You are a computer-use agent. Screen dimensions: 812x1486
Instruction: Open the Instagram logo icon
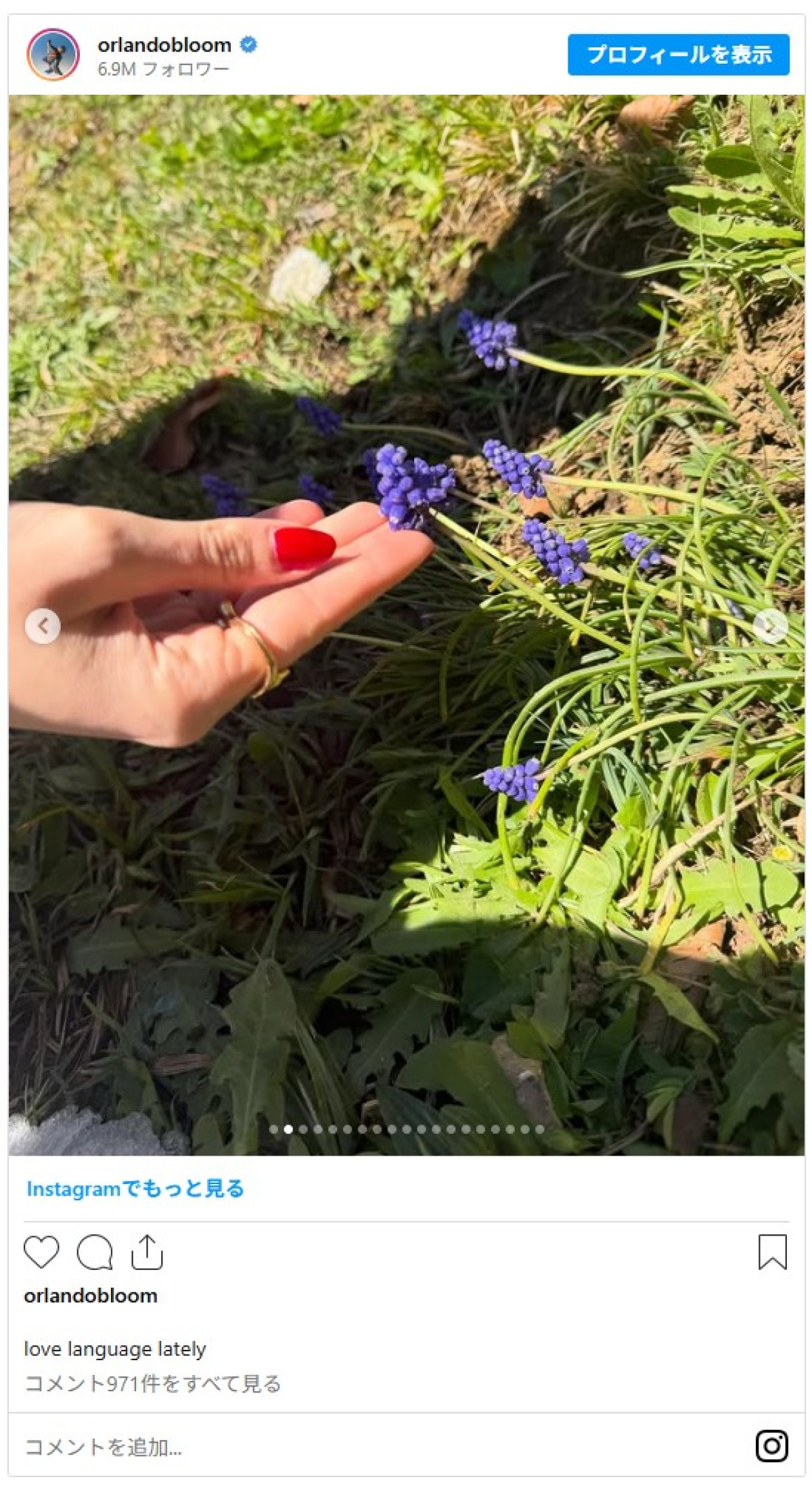click(772, 1446)
